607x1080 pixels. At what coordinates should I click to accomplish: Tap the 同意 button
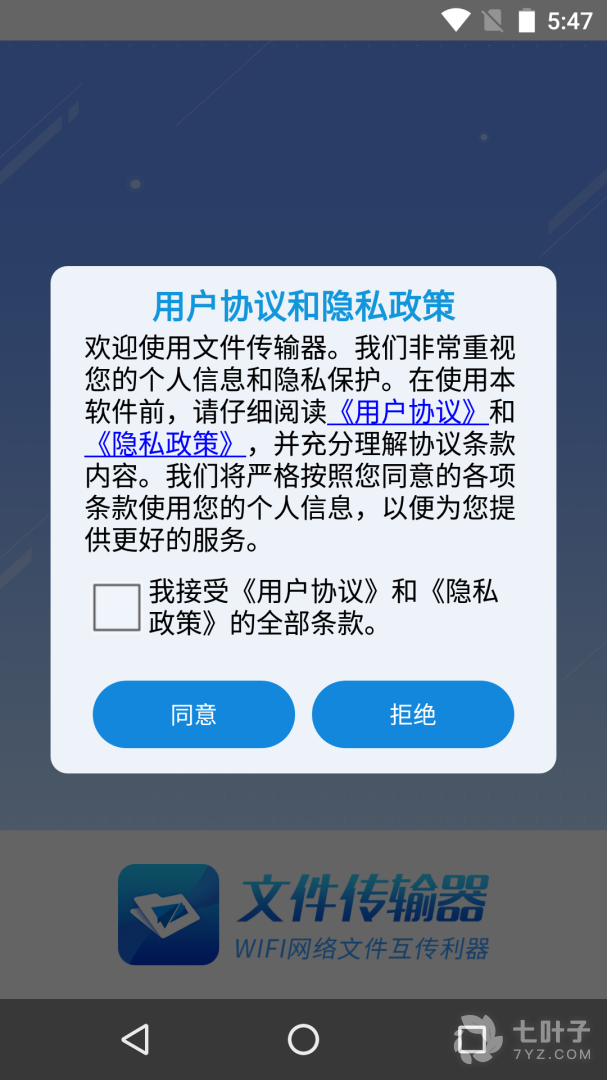194,714
